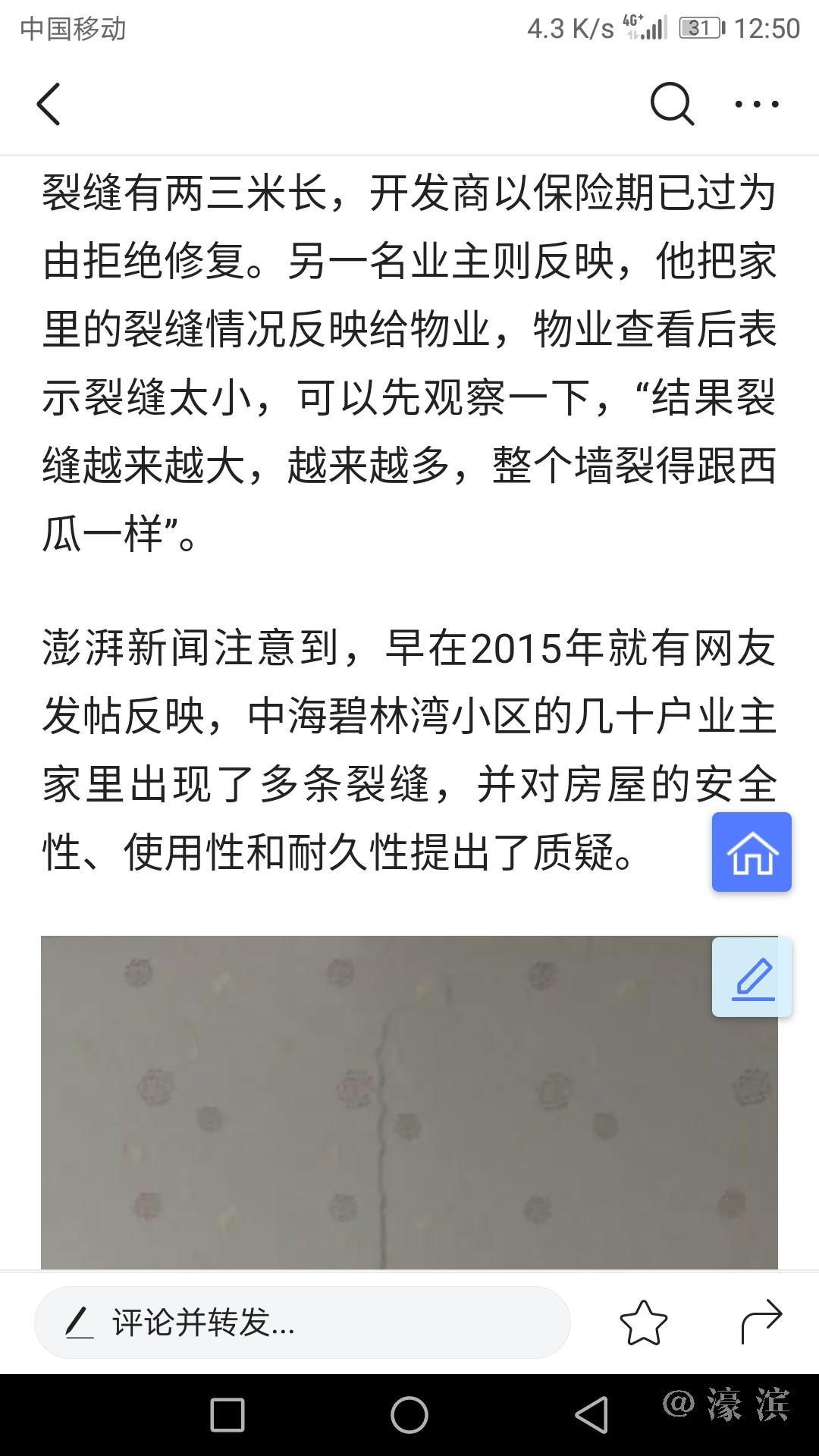
Task: Favorite this article with the star
Action: tap(643, 1323)
